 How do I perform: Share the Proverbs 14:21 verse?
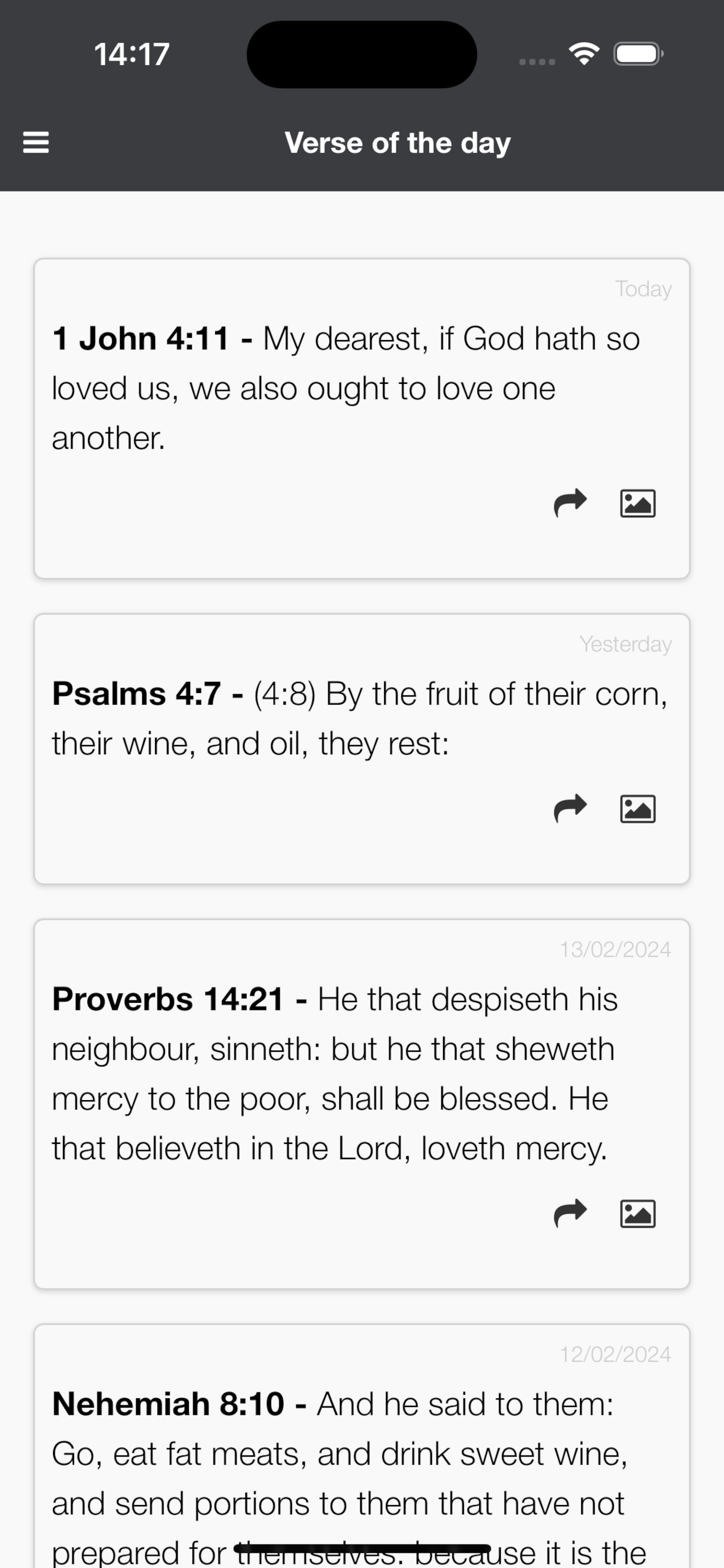(570, 1214)
